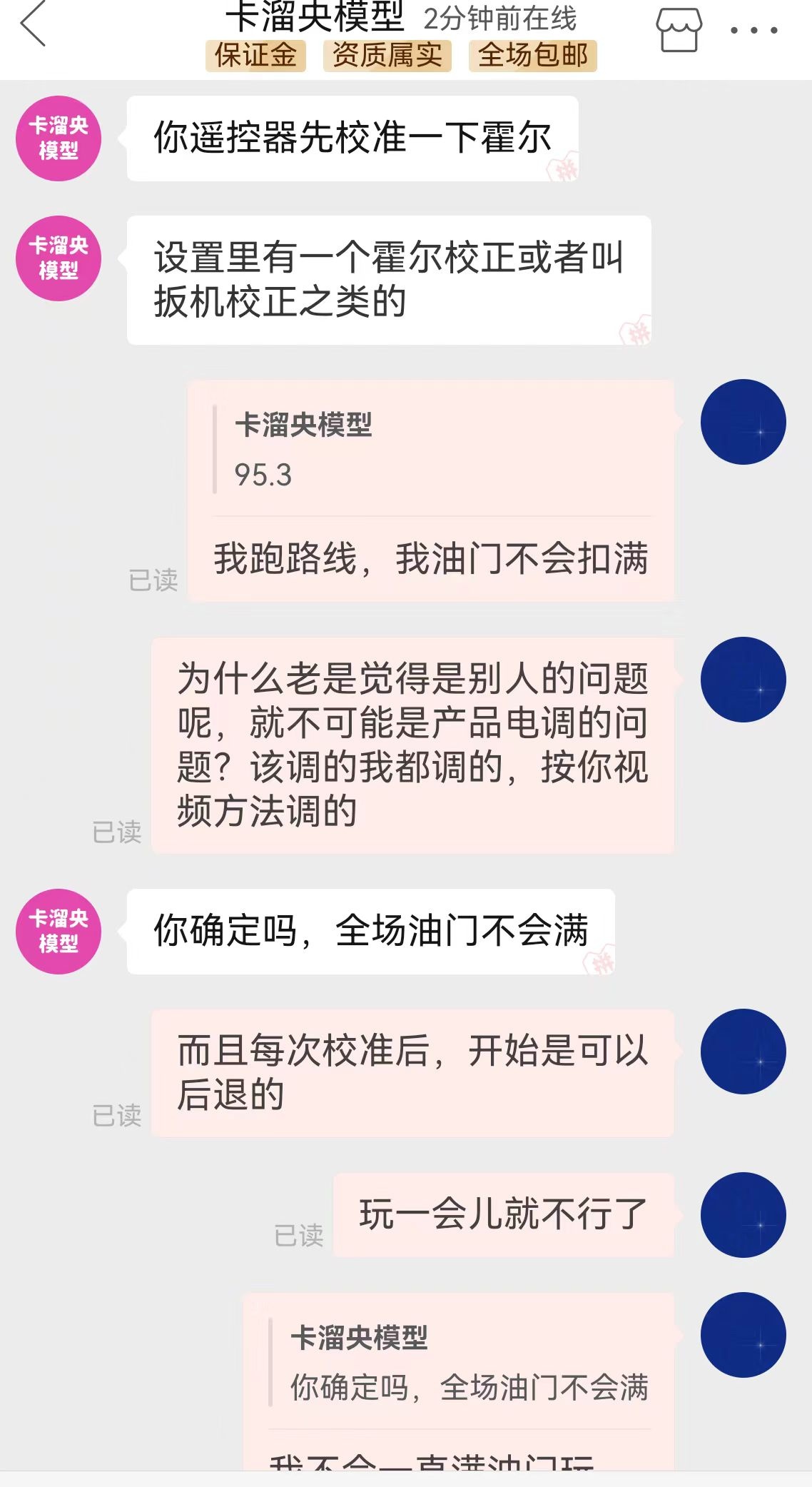Image resolution: width=812 pixels, height=1487 pixels.
Task: Open the quoted 95.3 message
Action: pos(432,451)
